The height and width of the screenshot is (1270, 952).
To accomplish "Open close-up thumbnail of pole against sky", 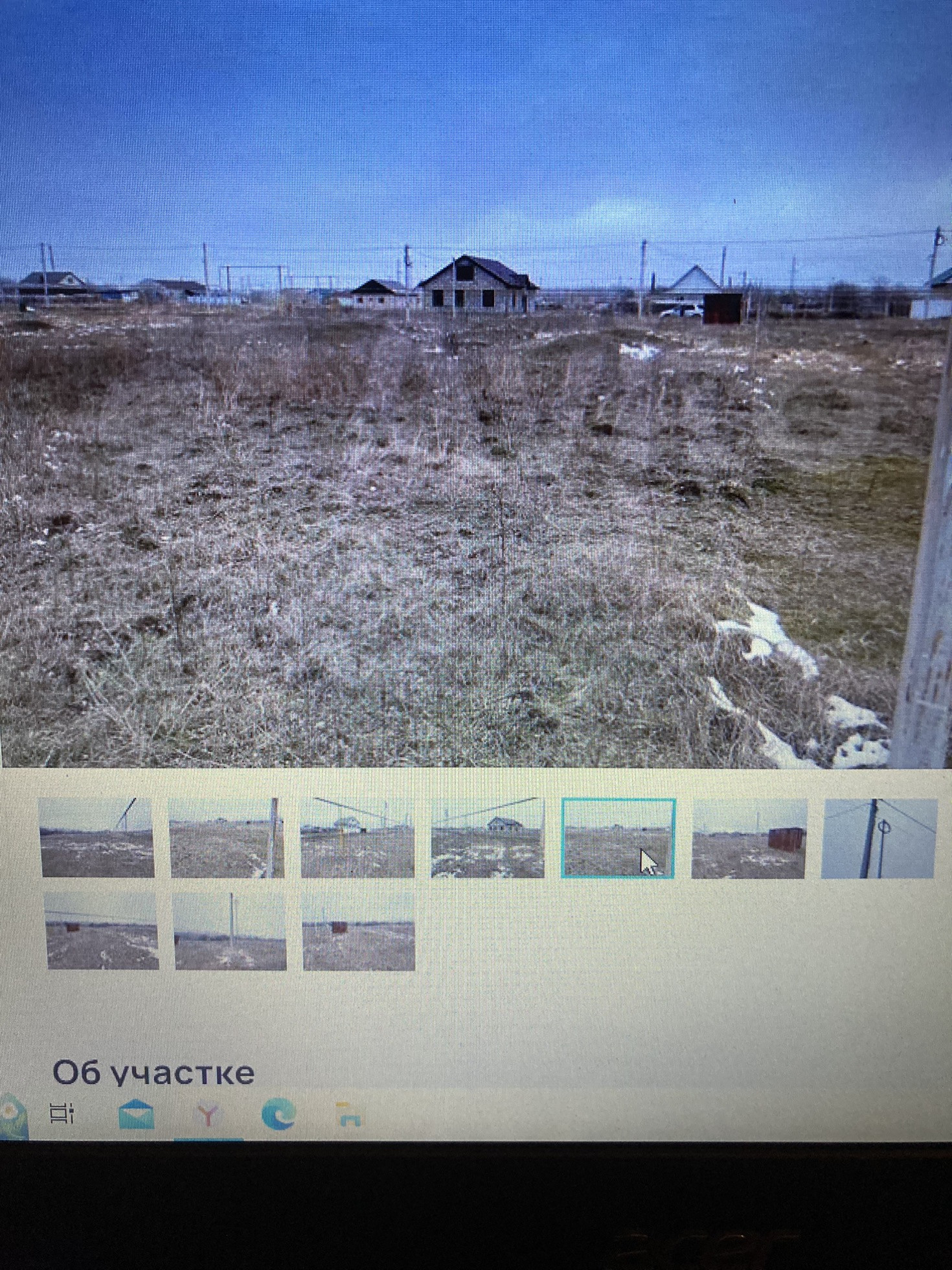I will pos(878,839).
